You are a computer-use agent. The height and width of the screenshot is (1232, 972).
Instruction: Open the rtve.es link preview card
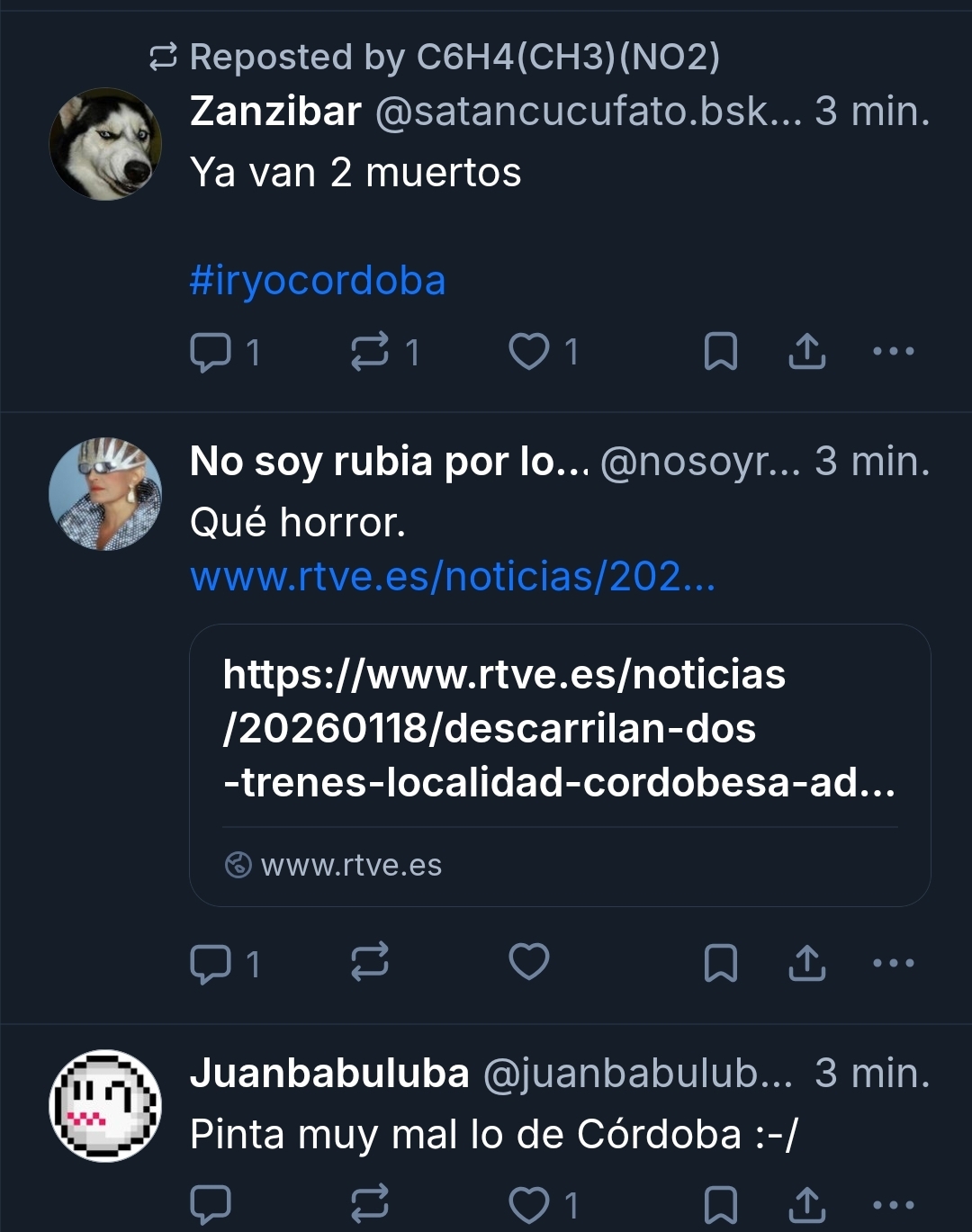coord(559,764)
